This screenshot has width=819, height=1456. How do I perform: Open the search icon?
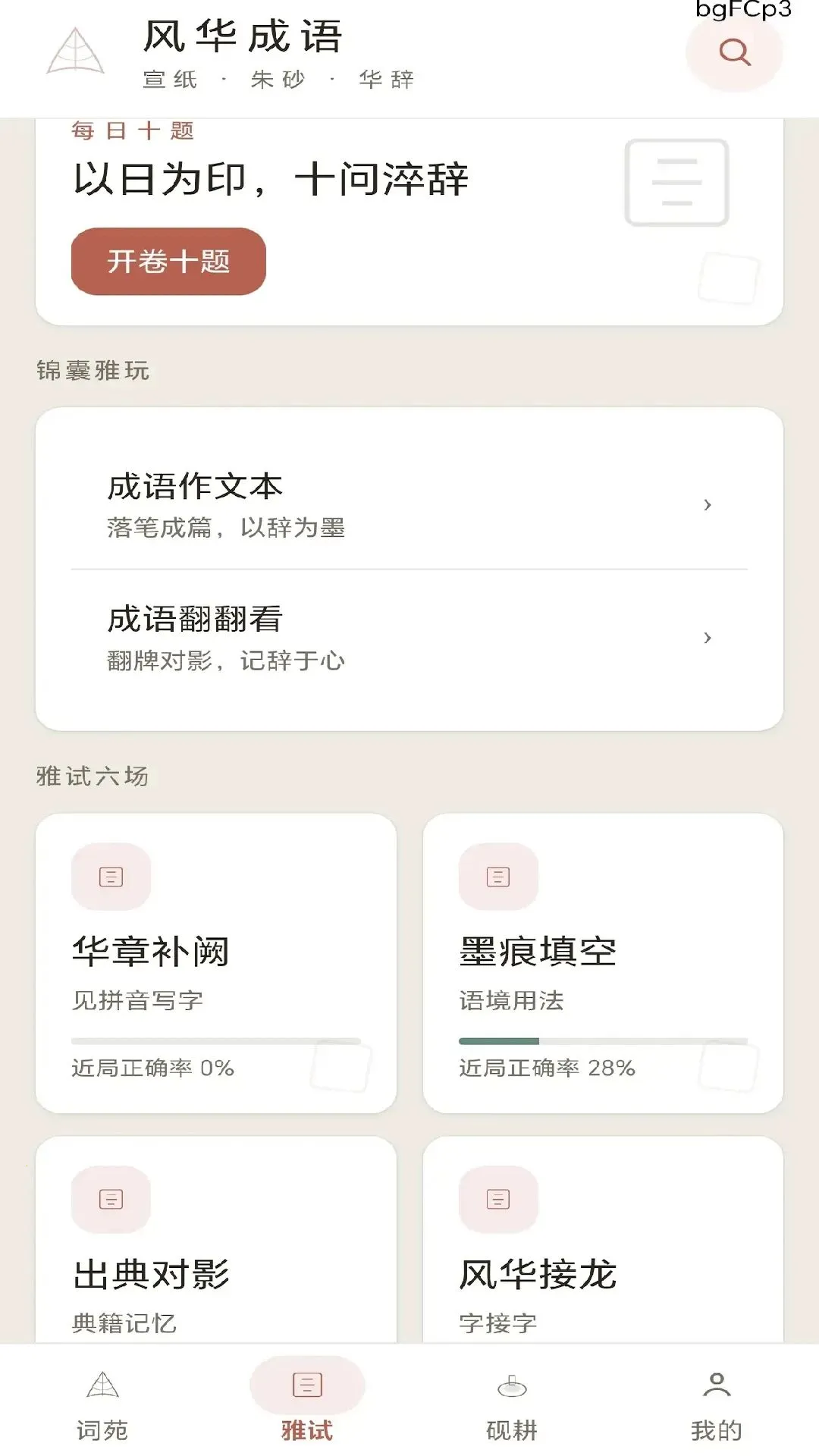[734, 52]
